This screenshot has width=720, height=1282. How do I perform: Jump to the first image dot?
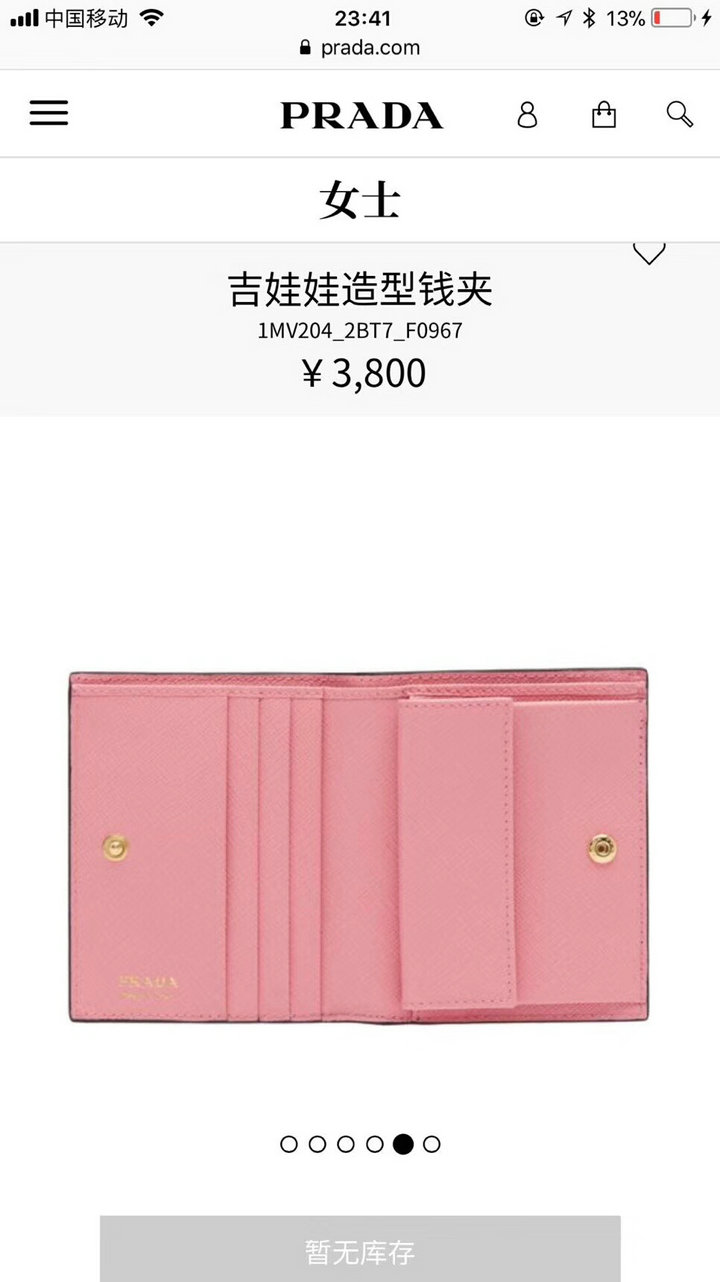(x=289, y=1144)
